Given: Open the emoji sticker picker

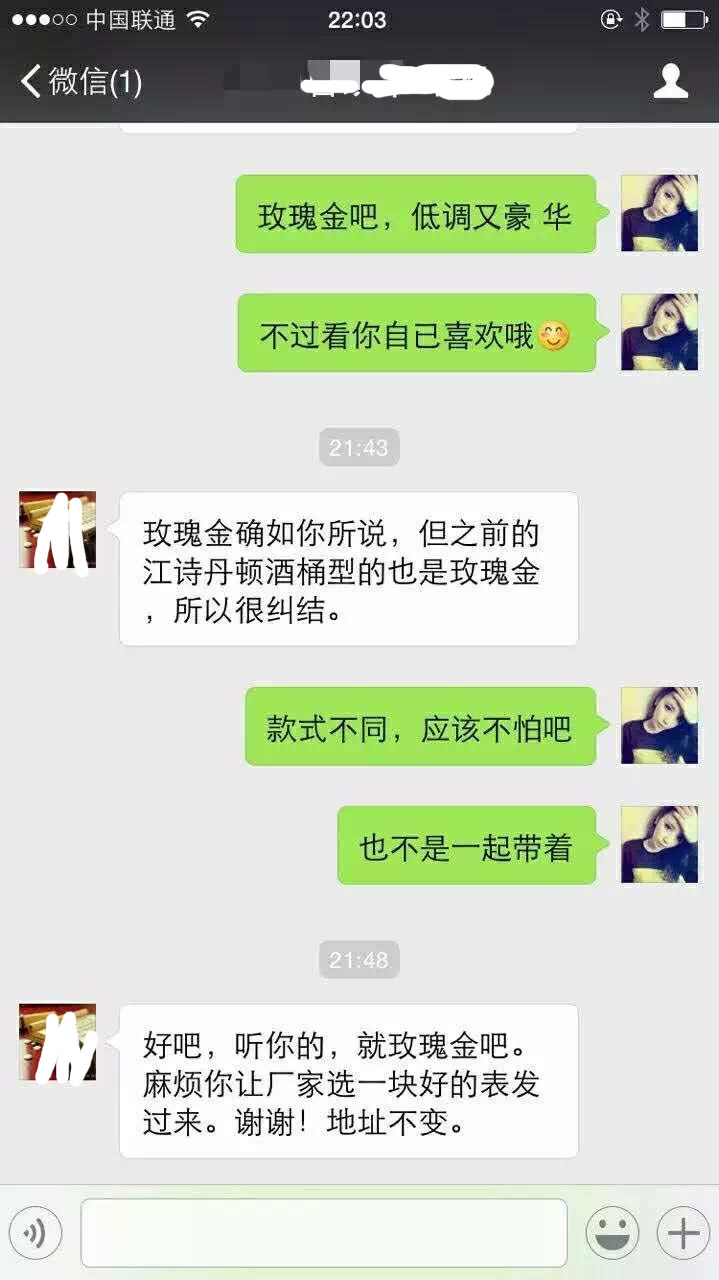Looking at the screenshot, I should point(612,1233).
